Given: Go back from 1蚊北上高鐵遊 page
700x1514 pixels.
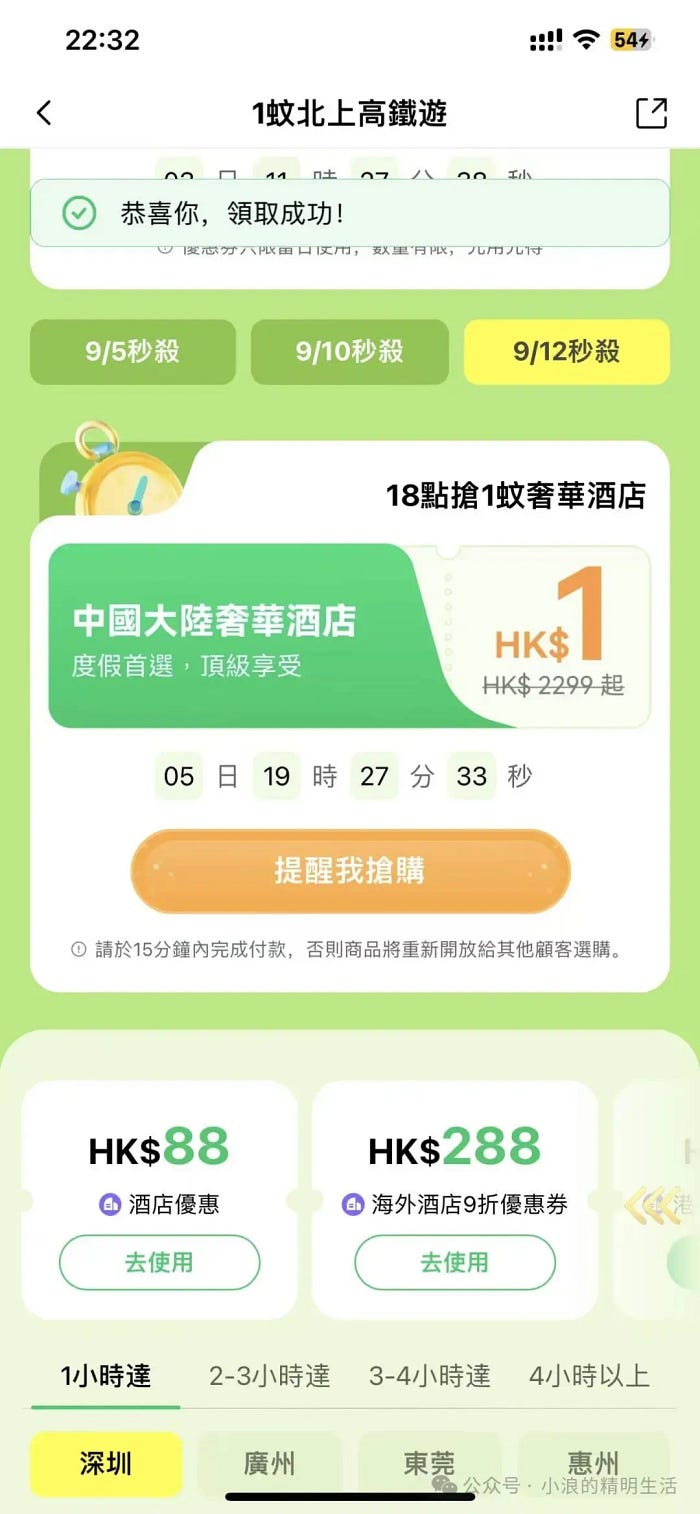Looking at the screenshot, I should (44, 113).
